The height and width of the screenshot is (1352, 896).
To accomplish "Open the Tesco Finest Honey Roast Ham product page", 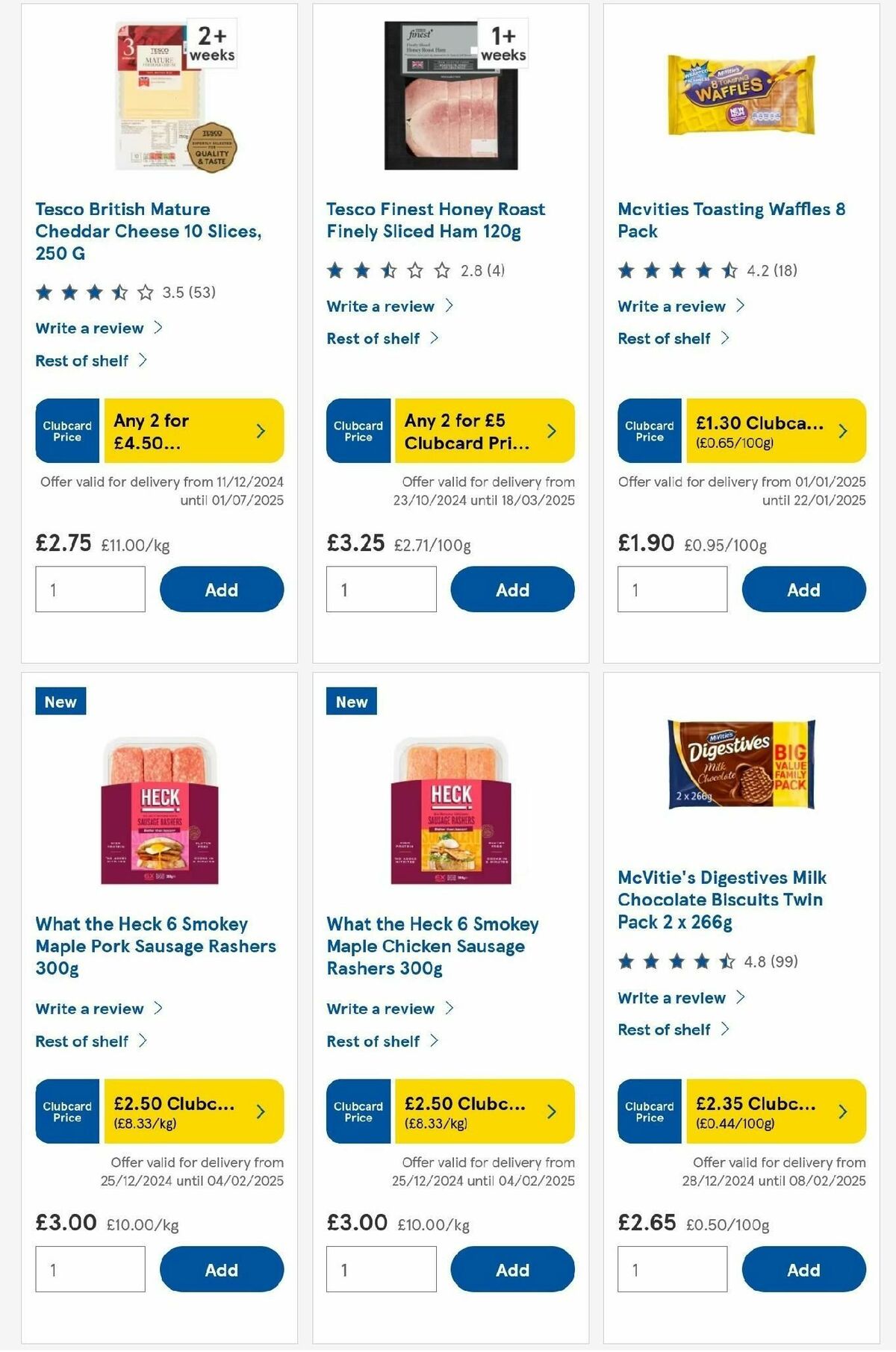I will 435,219.
